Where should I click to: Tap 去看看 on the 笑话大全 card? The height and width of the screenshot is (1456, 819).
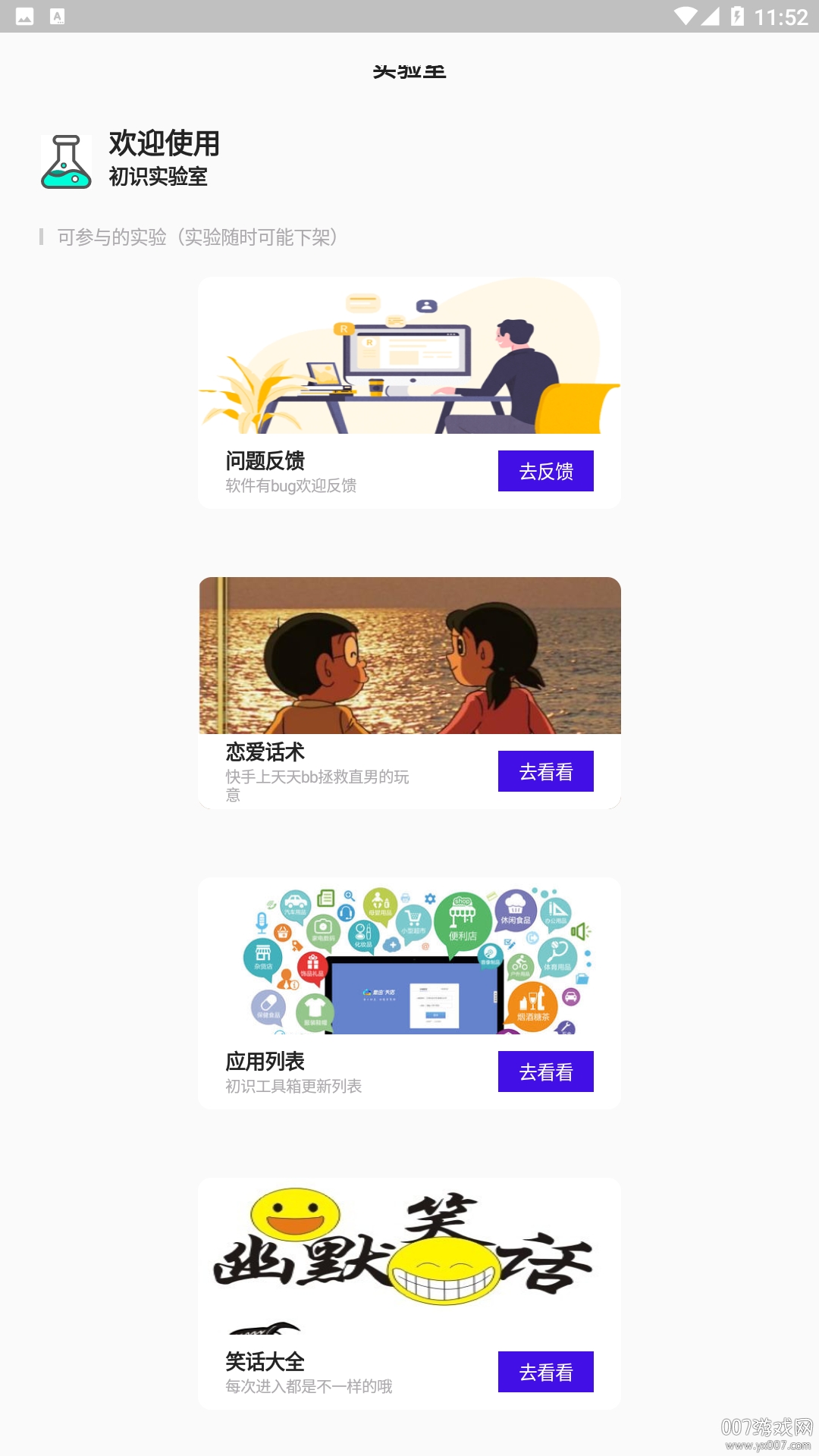pos(545,1372)
